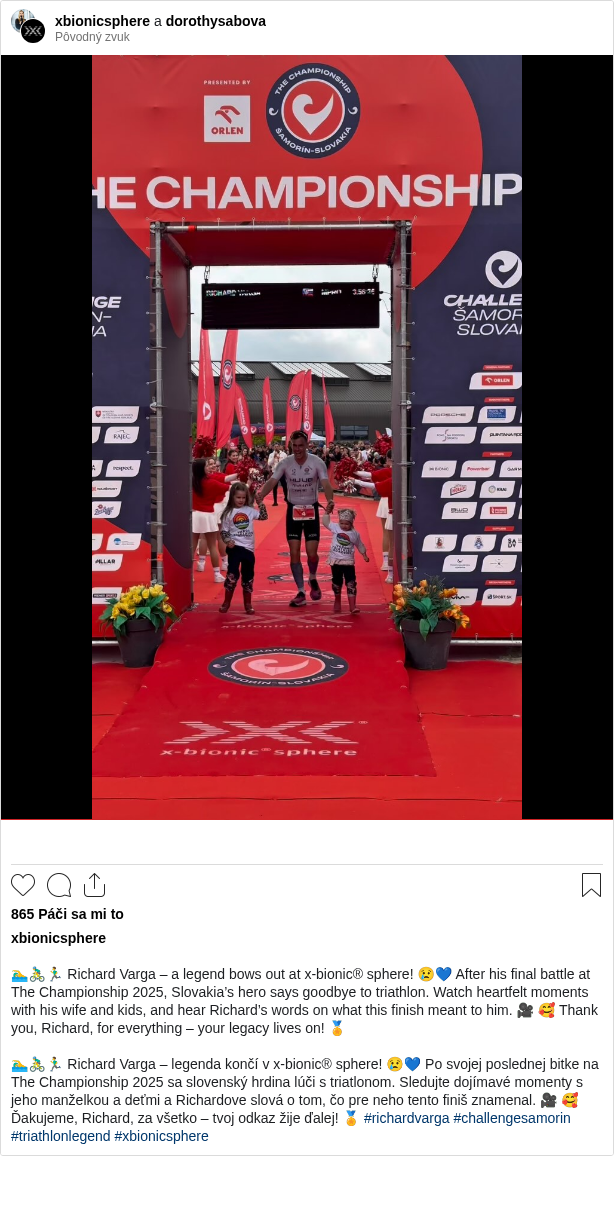
Task: Like this post with the heart icon
Action: [x=23, y=885]
